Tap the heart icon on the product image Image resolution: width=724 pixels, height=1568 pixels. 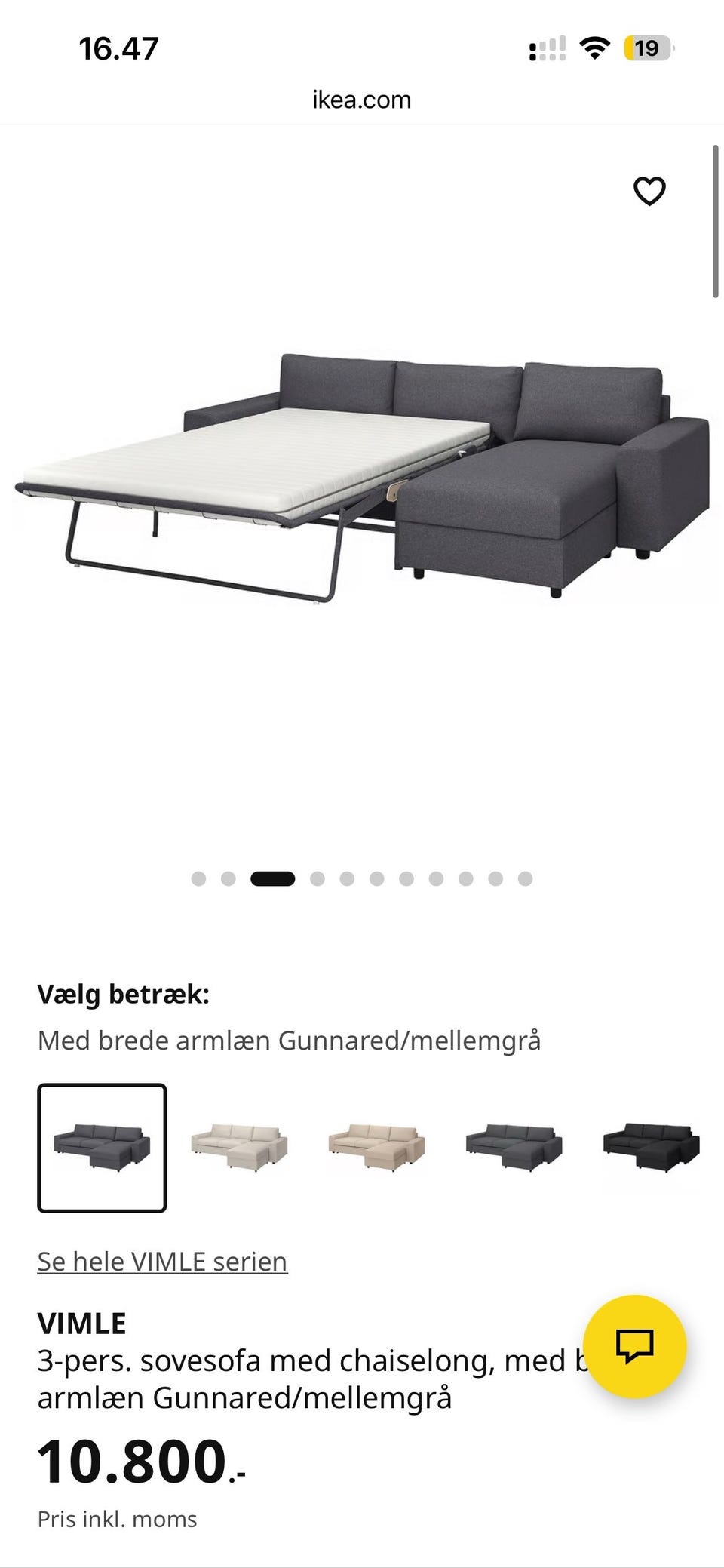point(649,192)
